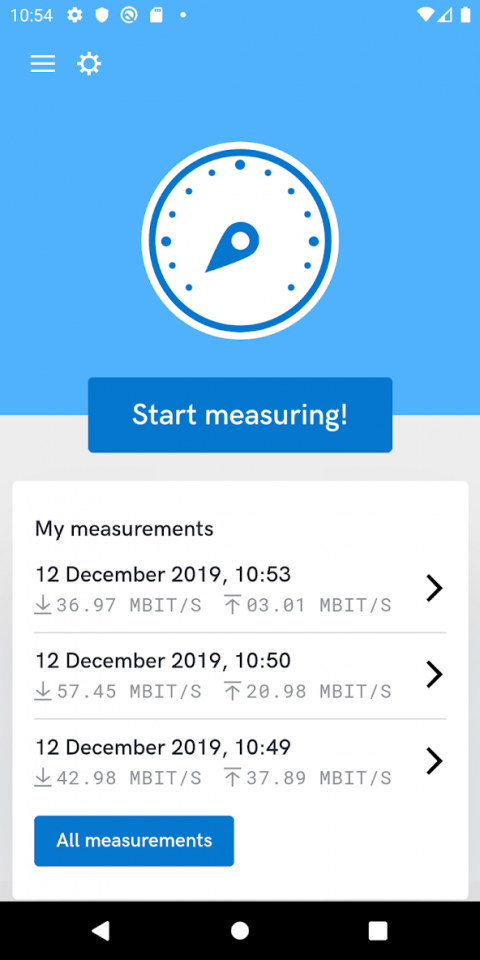Open the hamburger drawer menu

click(43, 64)
